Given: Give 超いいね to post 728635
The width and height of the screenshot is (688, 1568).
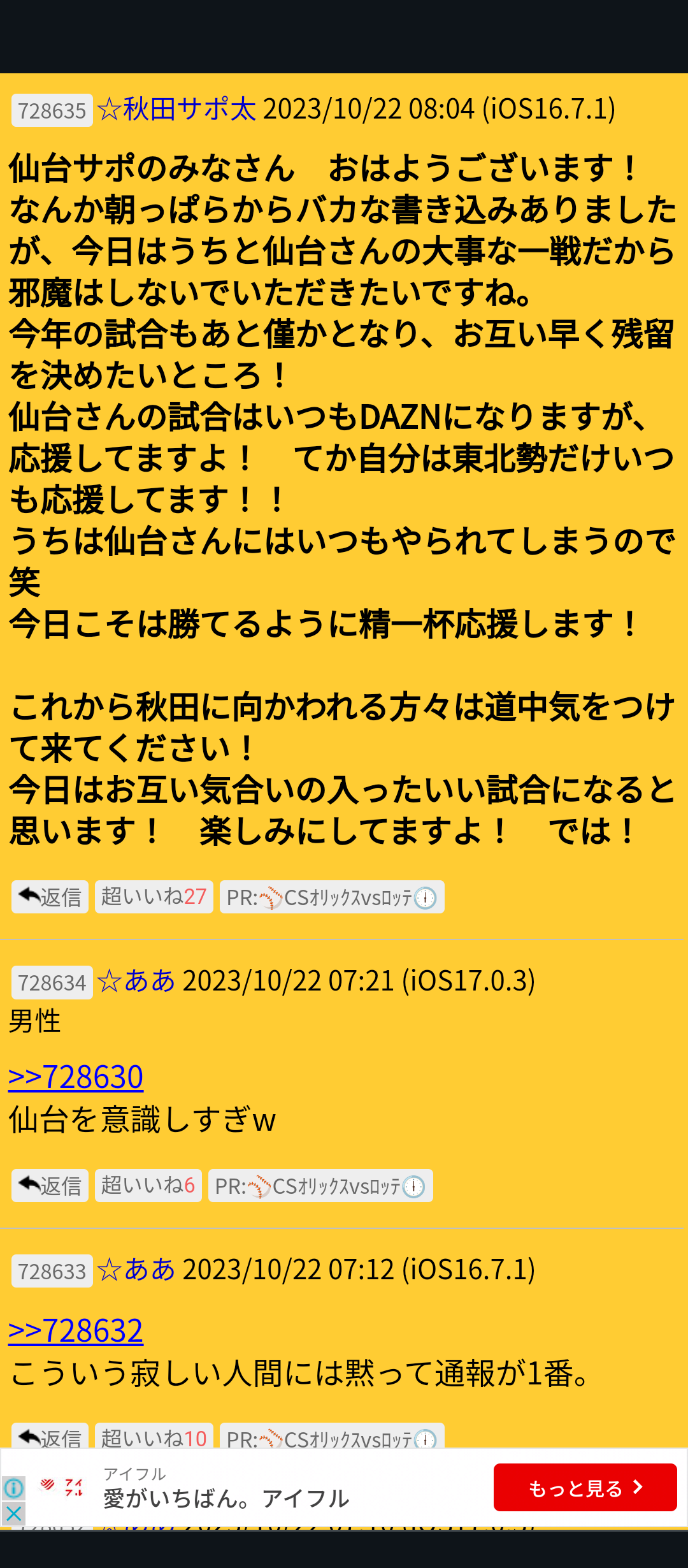Looking at the screenshot, I should (x=154, y=897).
